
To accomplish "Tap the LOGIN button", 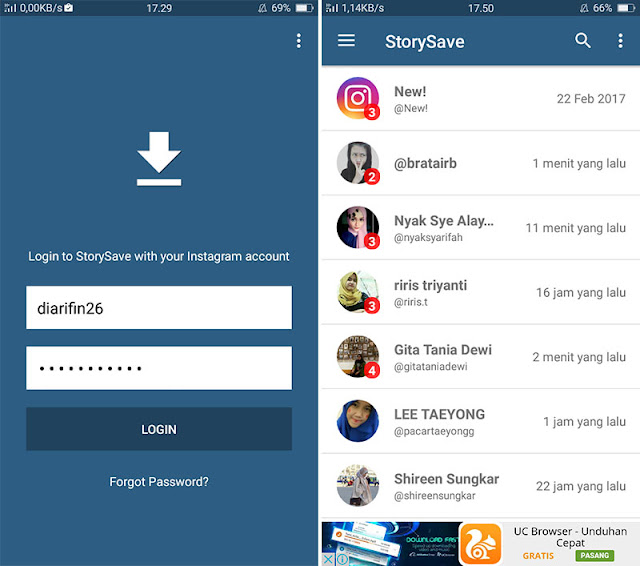I will pos(159,429).
